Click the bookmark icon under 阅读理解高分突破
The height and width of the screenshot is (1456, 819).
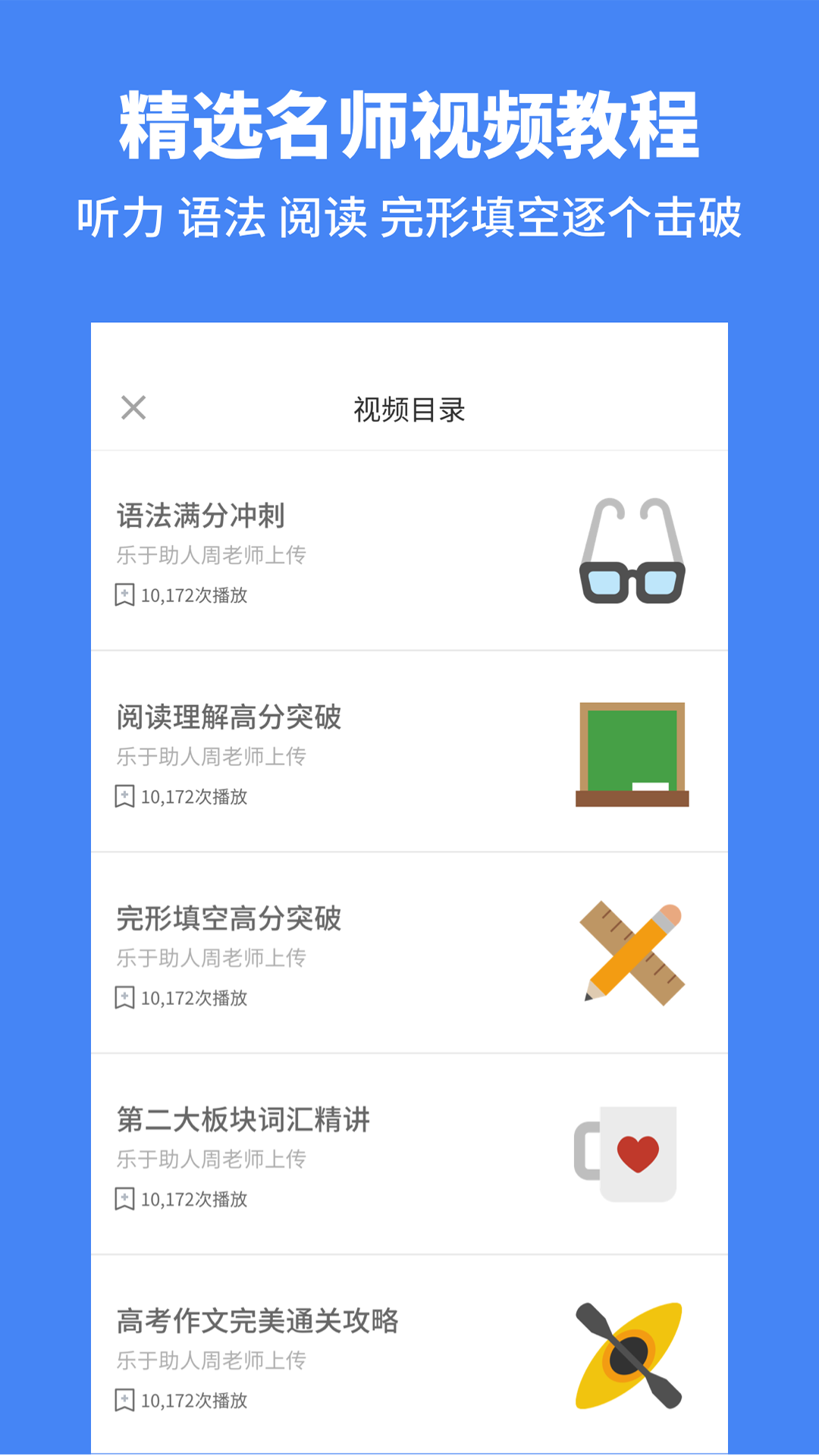coord(124,795)
